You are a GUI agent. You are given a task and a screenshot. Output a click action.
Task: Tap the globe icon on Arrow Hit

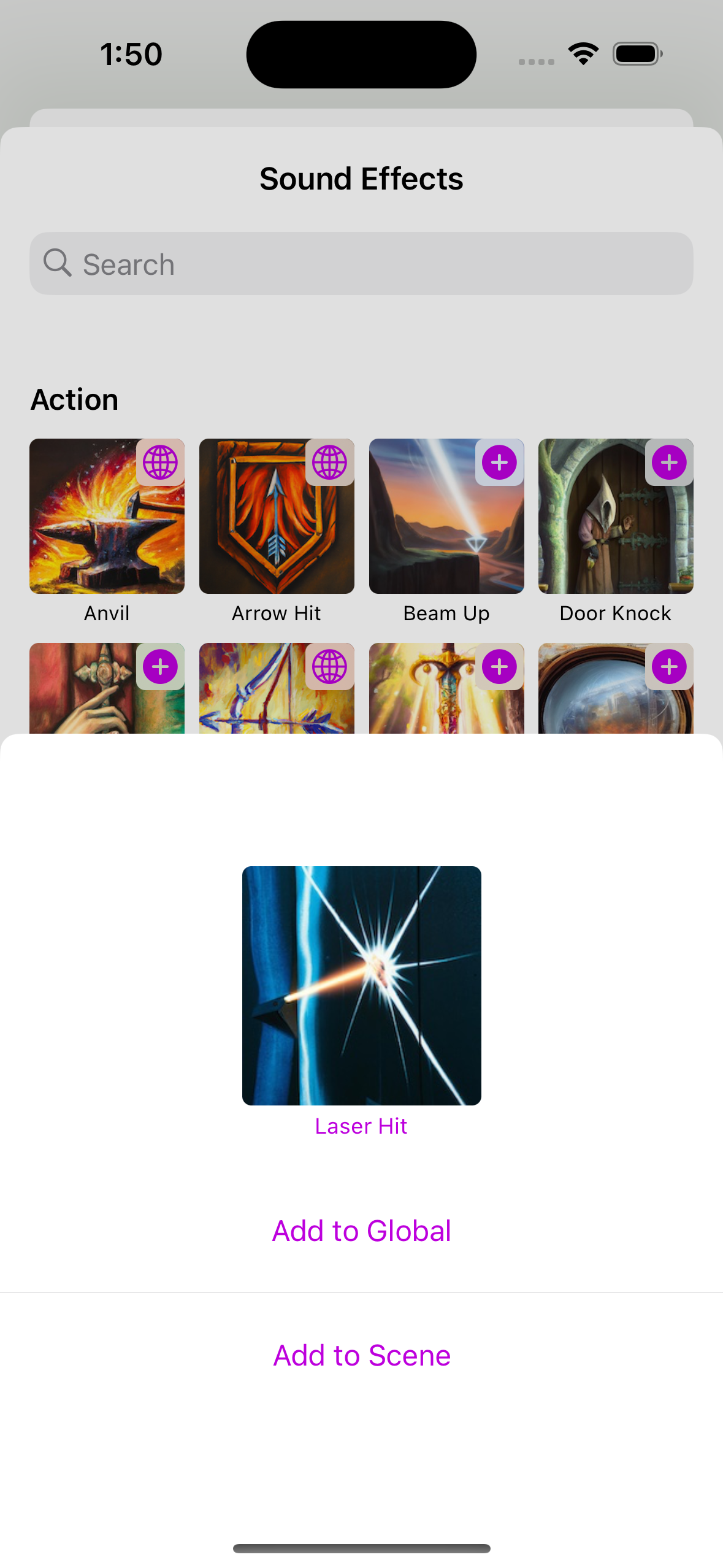tap(330, 463)
